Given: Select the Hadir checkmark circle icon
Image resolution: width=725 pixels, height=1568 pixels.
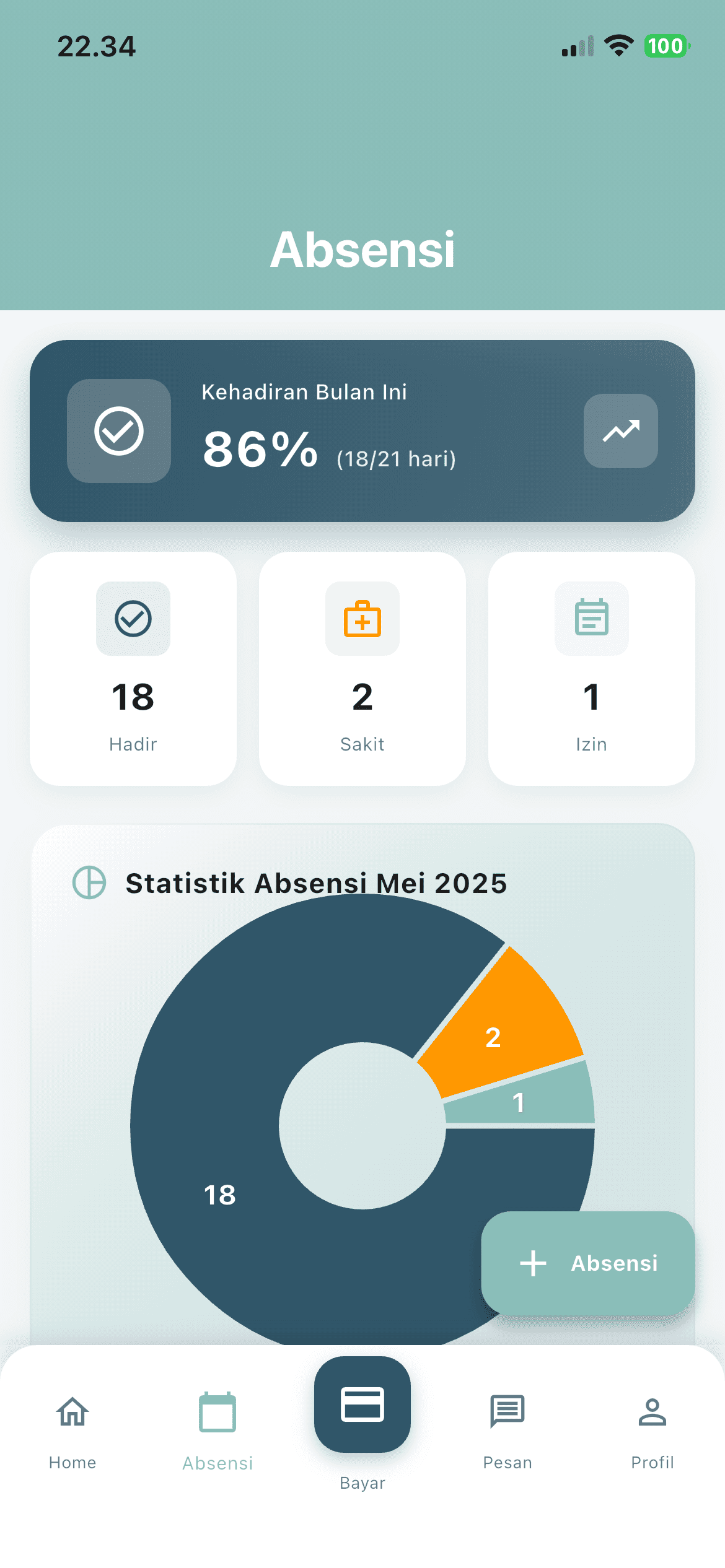Looking at the screenshot, I should pos(133,619).
